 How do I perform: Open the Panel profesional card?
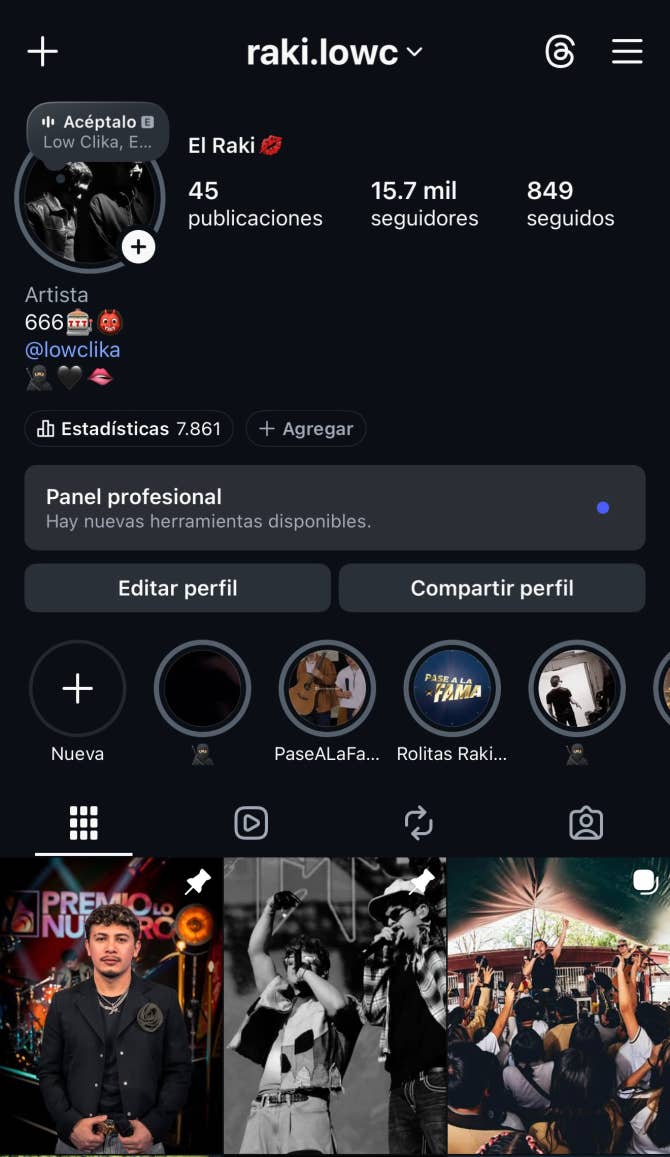coord(334,507)
